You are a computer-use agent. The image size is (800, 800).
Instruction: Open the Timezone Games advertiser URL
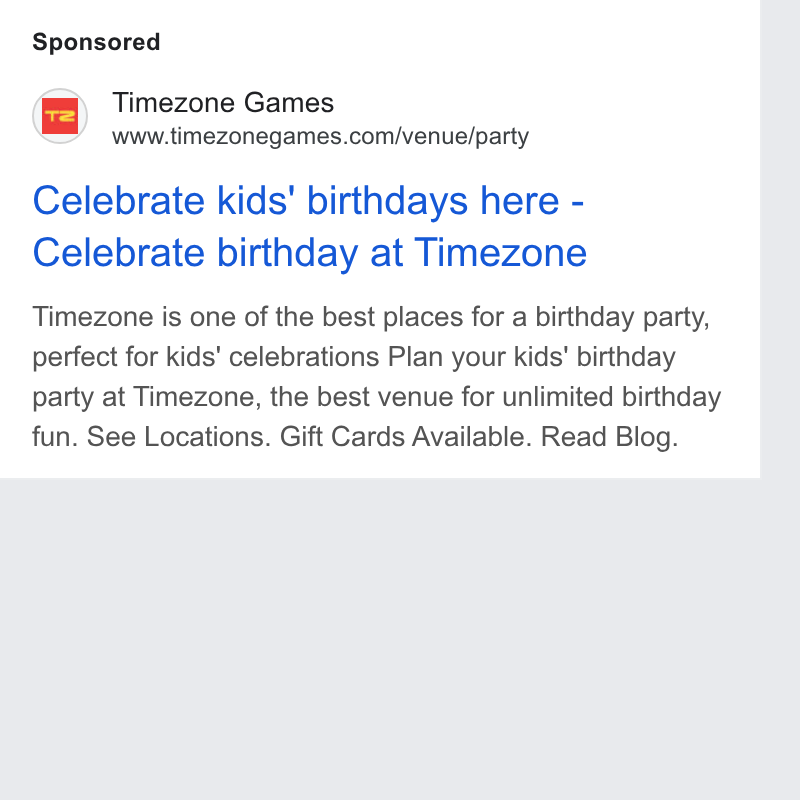320,136
